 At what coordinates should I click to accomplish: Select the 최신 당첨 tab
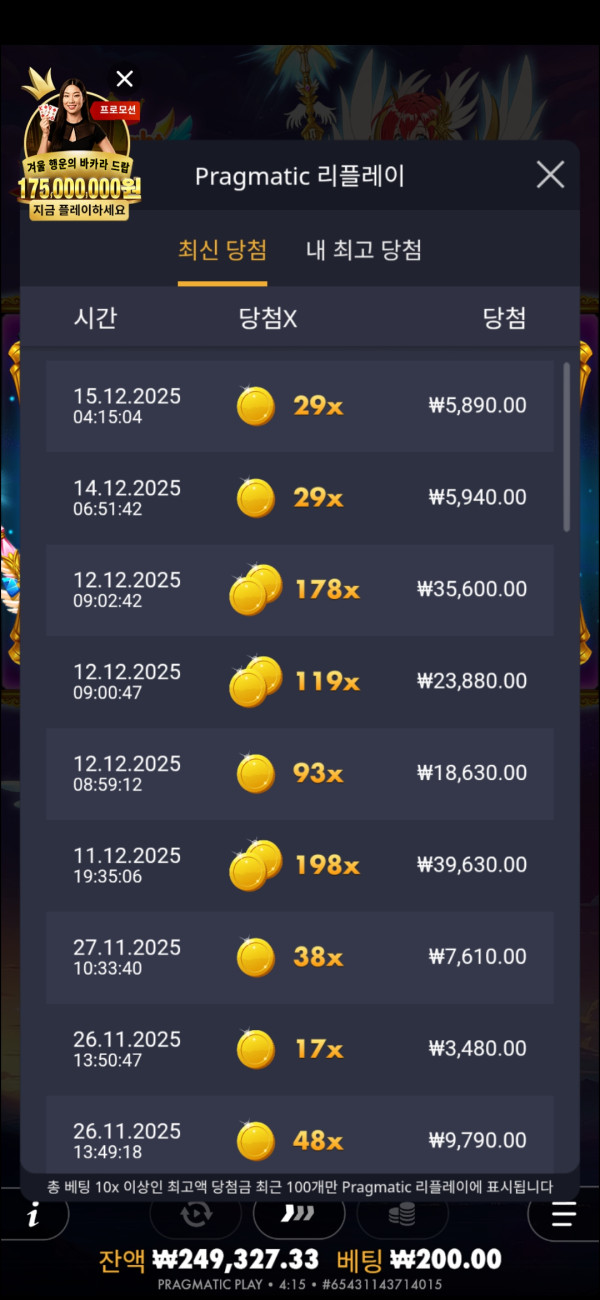click(222, 250)
